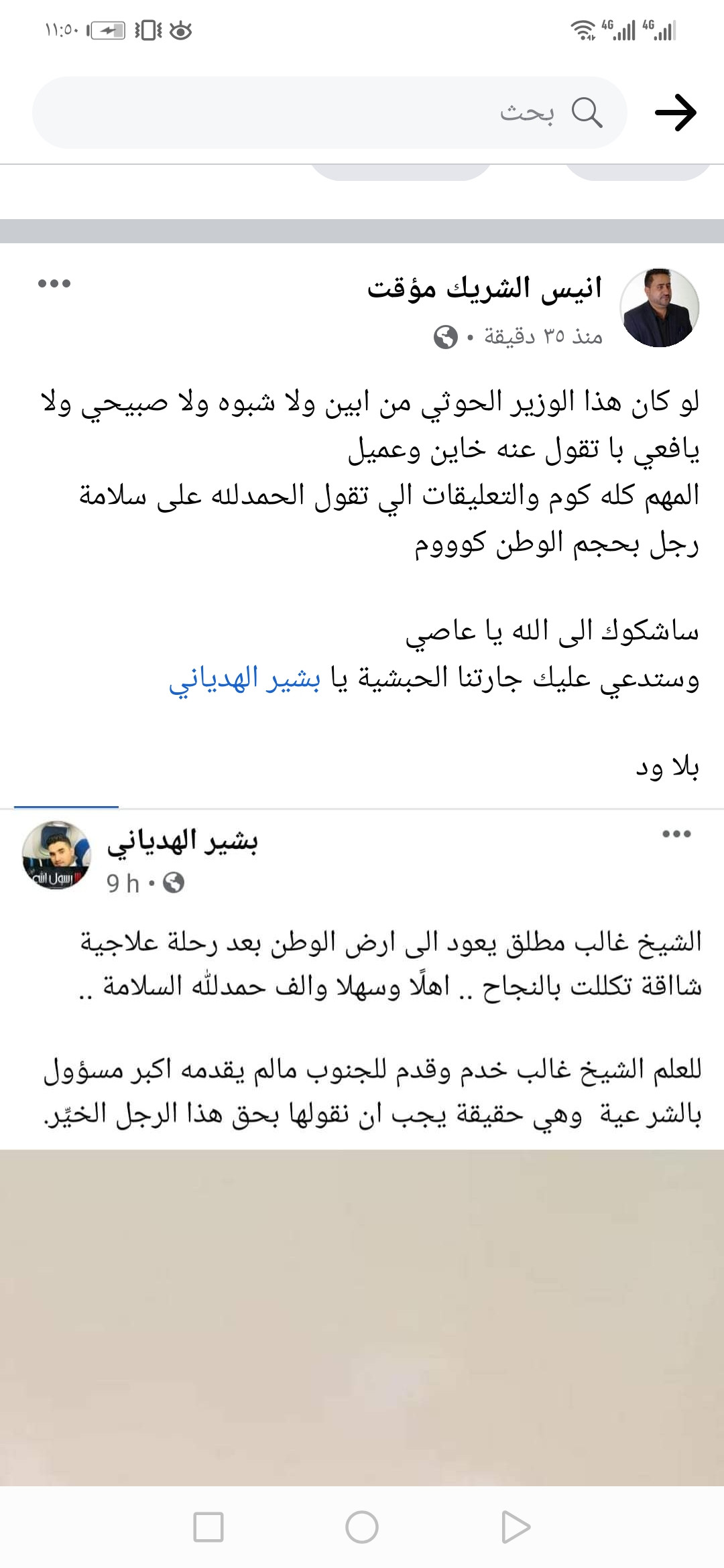
Task: Go back using the top arrow
Action: click(x=675, y=113)
